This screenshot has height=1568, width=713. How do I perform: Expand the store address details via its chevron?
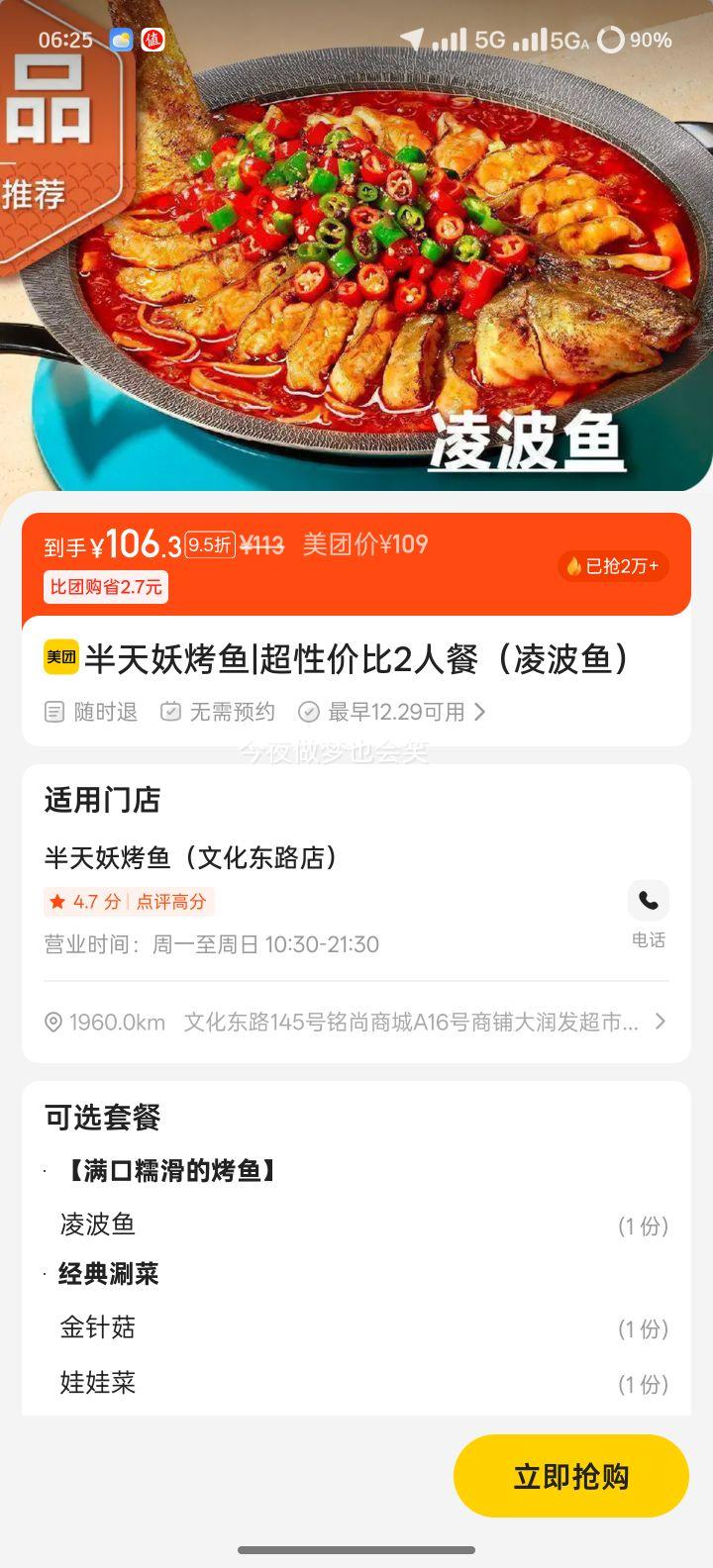(x=662, y=1022)
